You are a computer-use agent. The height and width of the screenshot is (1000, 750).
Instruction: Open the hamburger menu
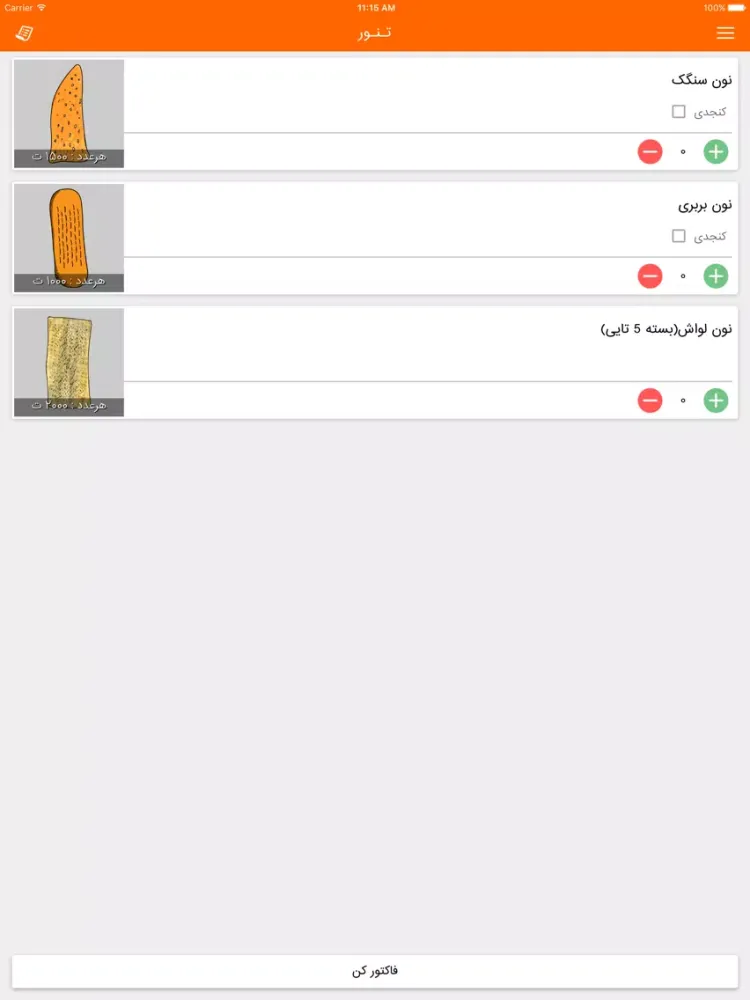[x=726, y=33]
